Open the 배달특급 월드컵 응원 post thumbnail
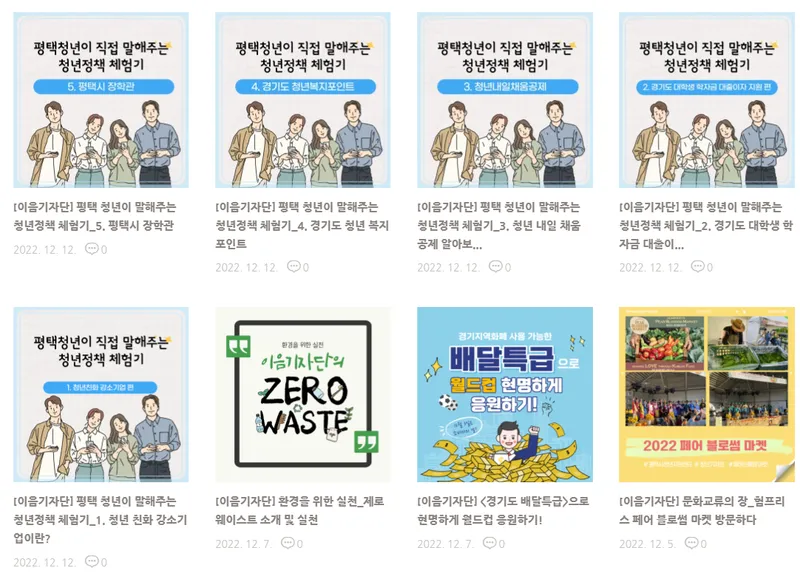Screen dimensions: 800x574 point(505,395)
